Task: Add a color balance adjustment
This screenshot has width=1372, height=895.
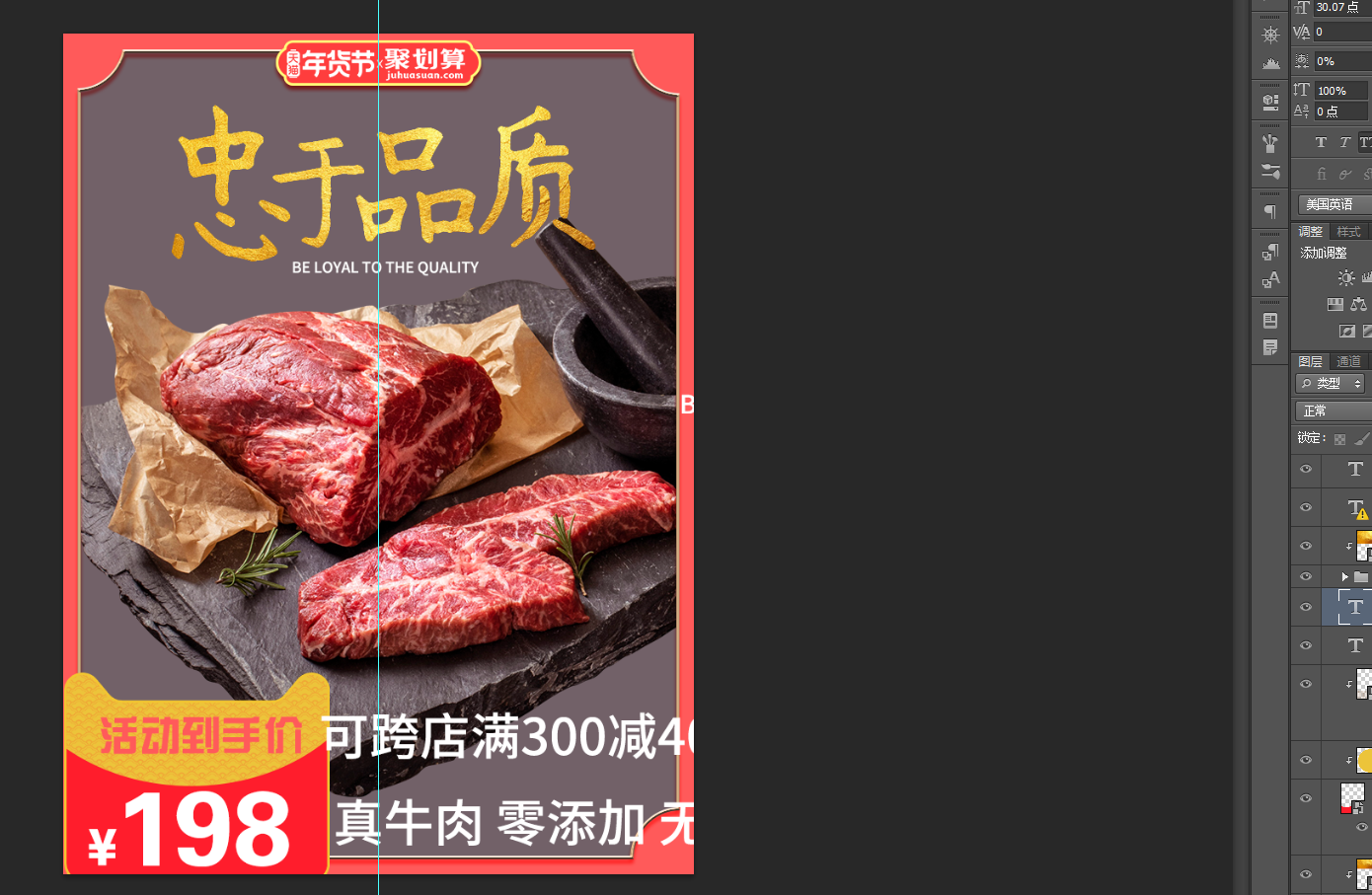Action: [x=1358, y=304]
